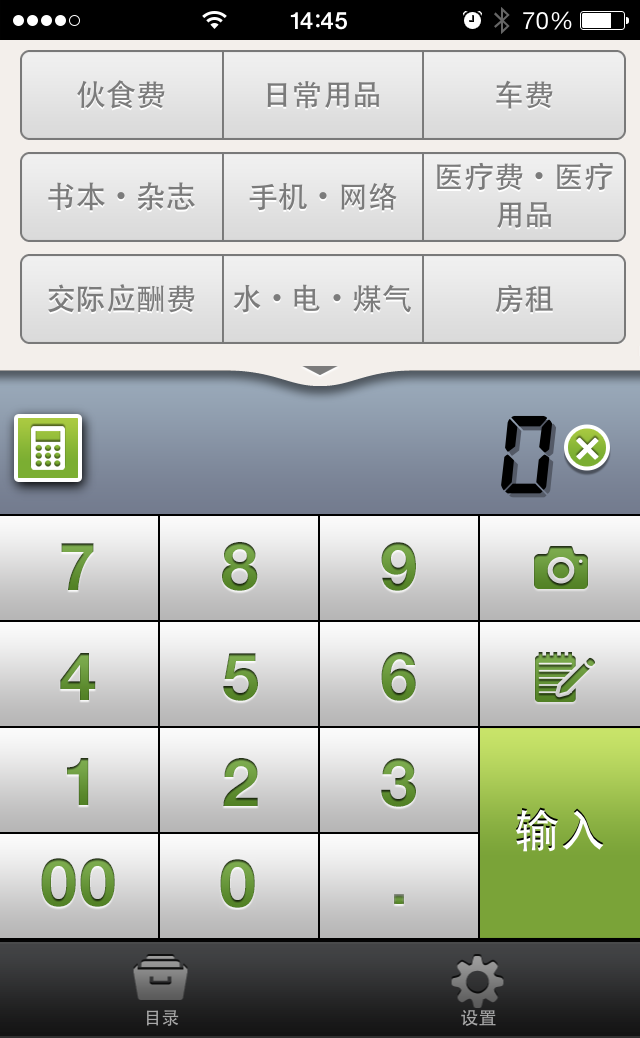Enter digit 7 on the keypad
Screen dimensions: 640x1038
click(79, 568)
